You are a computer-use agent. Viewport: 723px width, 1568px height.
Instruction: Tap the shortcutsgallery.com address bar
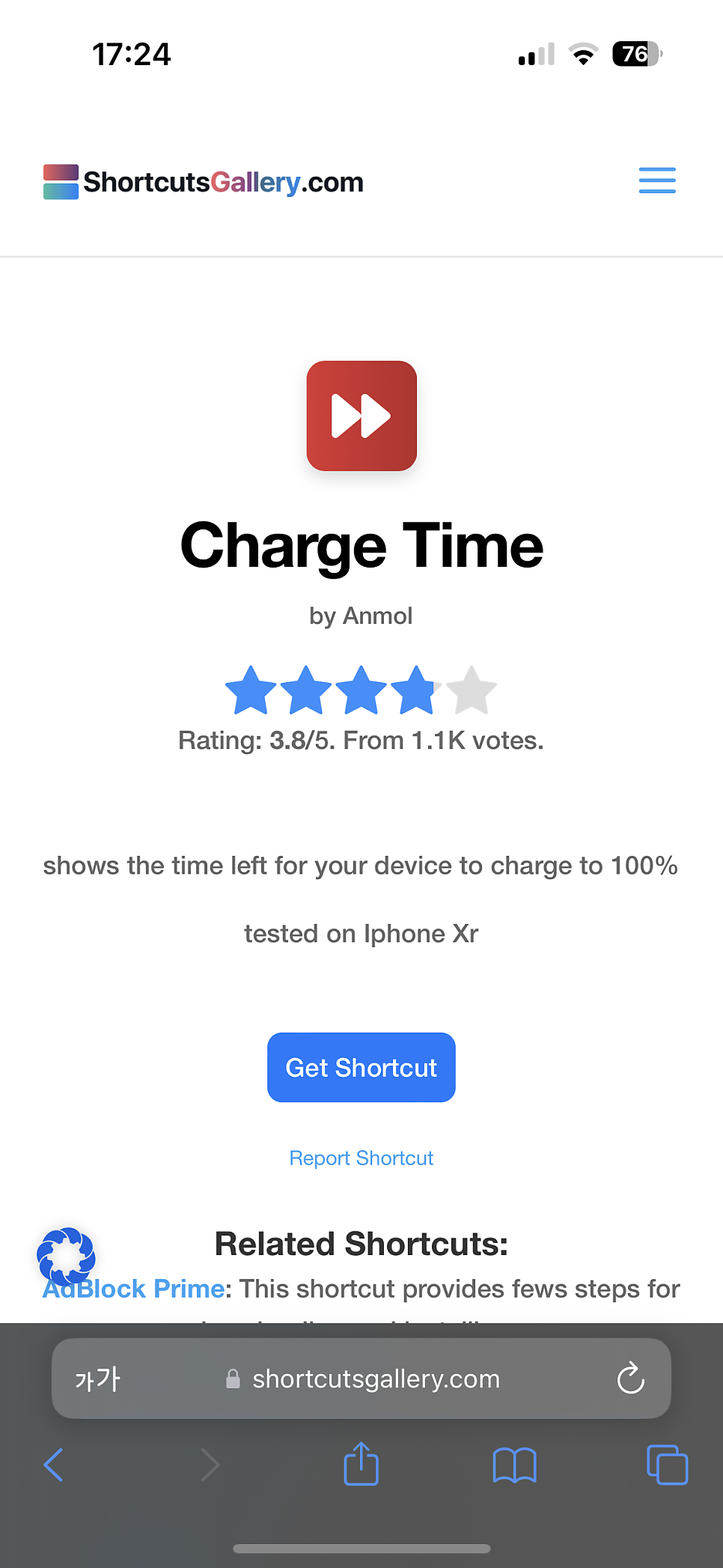pyautogui.click(x=361, y=1379)
